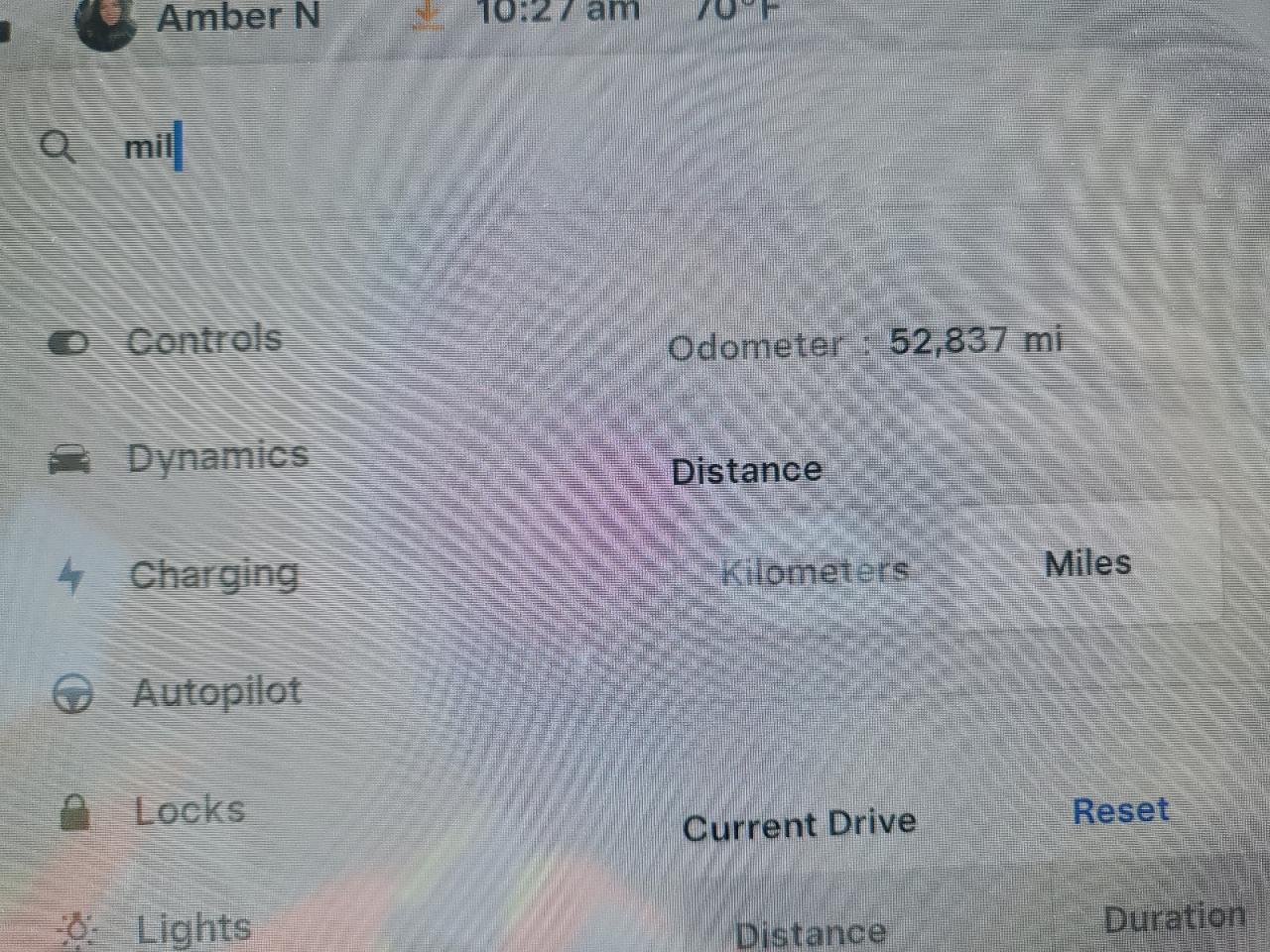Go to Dynamics settings
The image size is (1270, 952).
(x=217, y=458)
